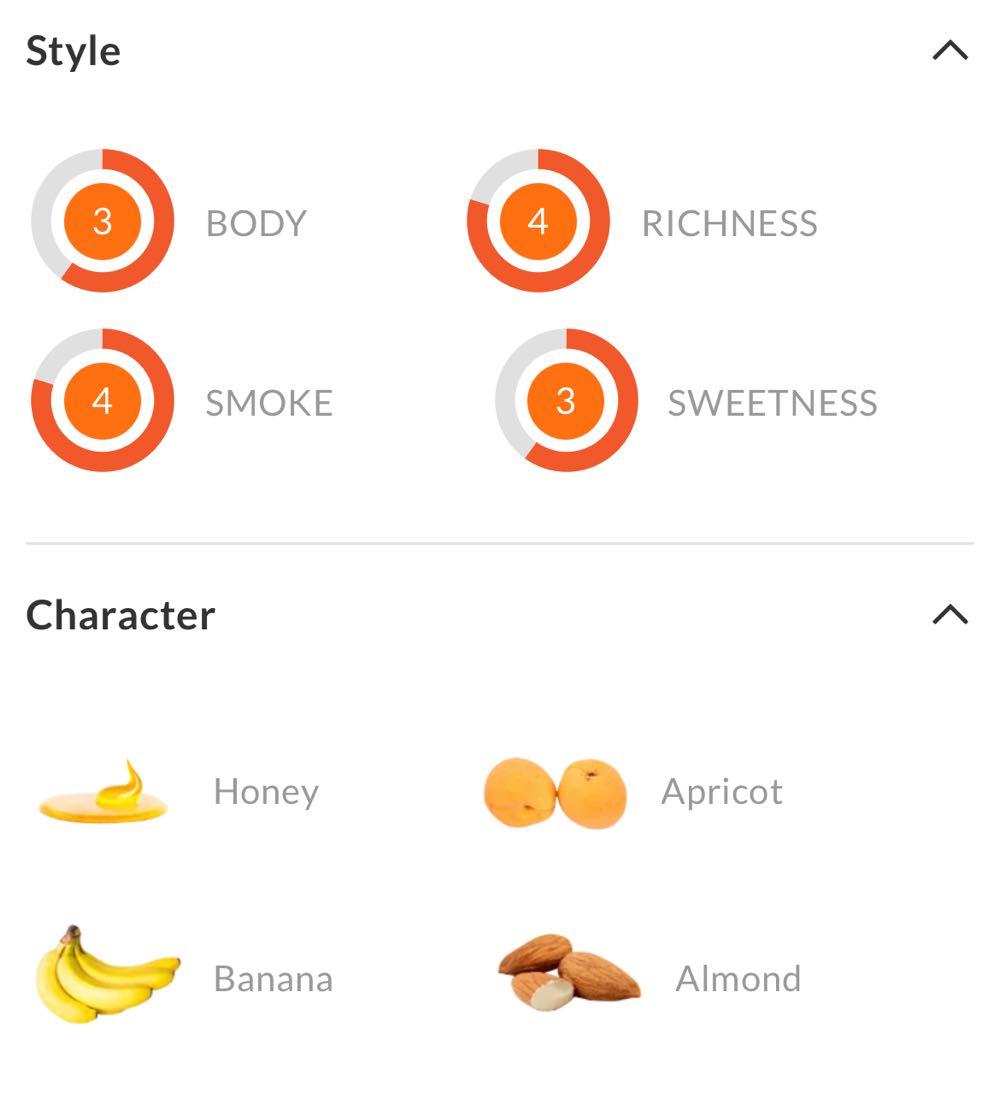The height and width of the screenshot is (1105, 1000).
Task: Collapse the Character section
Action: coord(949,614)
